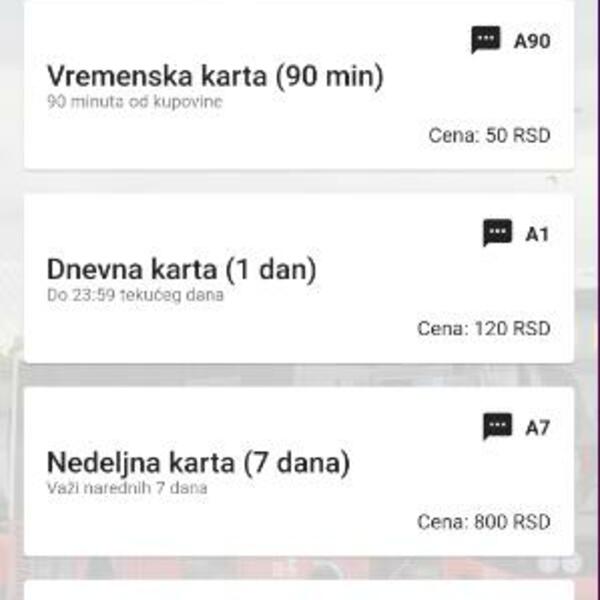Tap the message icon beside A1

pyautogui.click(x=497, y=234)
